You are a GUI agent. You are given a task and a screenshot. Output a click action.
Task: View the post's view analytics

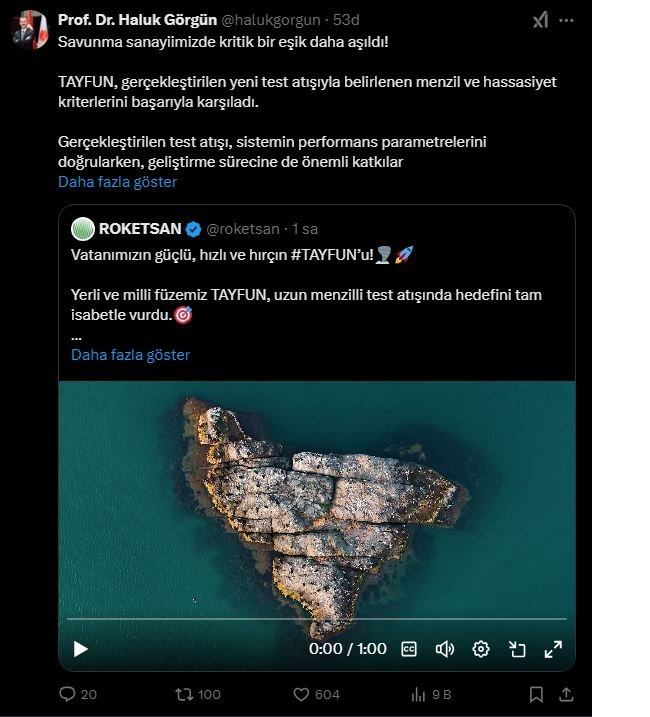420,694
